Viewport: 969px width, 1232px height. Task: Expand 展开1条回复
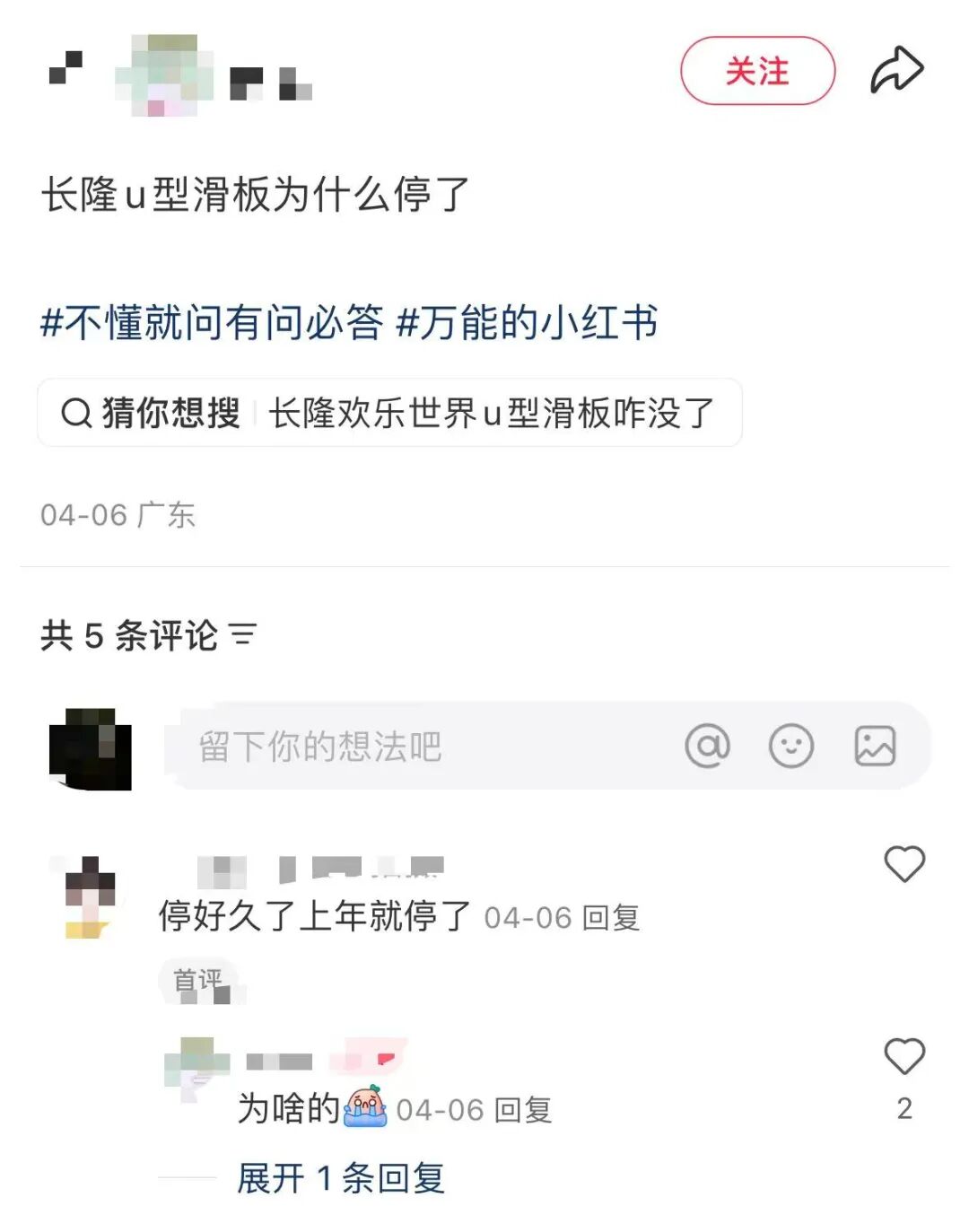point(341,1178)
